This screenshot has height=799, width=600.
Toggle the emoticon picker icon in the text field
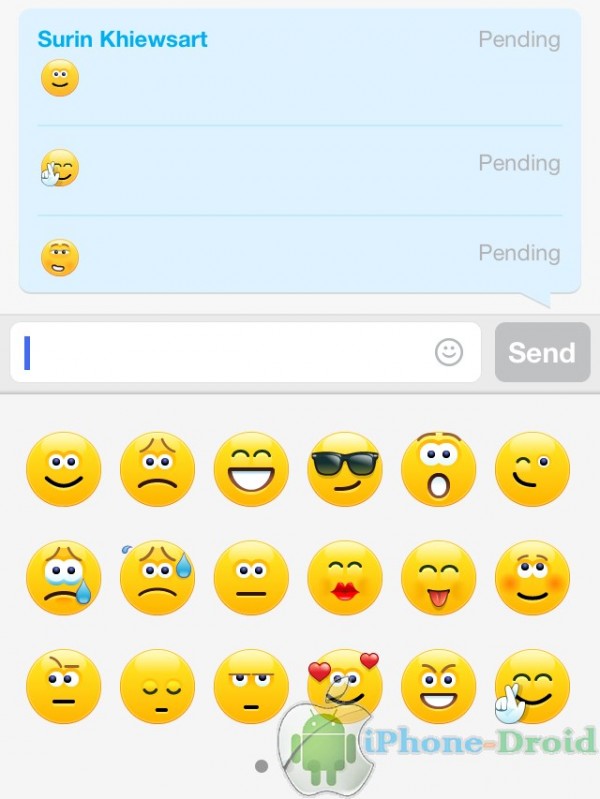pos(449,352)
